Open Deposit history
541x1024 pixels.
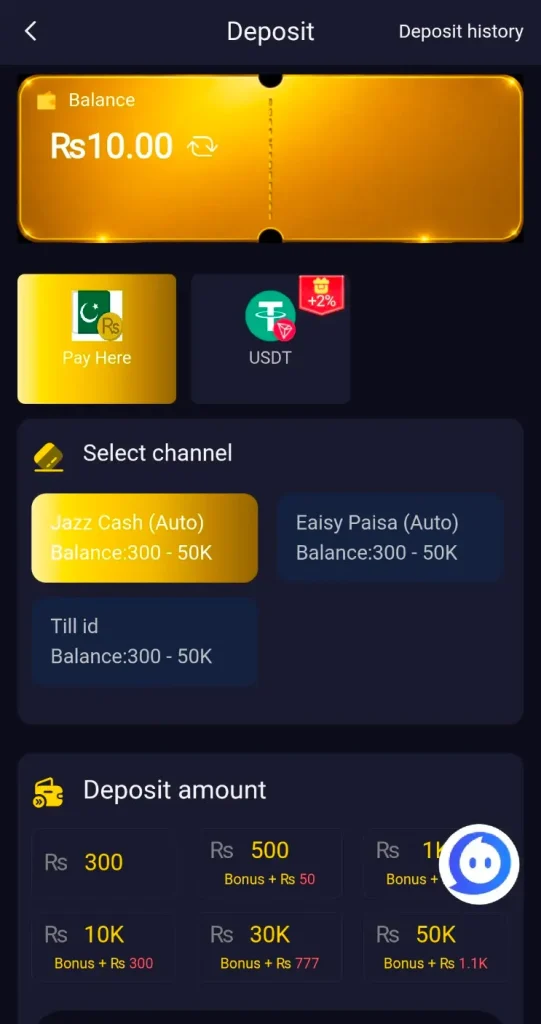[x=461, y=31]
